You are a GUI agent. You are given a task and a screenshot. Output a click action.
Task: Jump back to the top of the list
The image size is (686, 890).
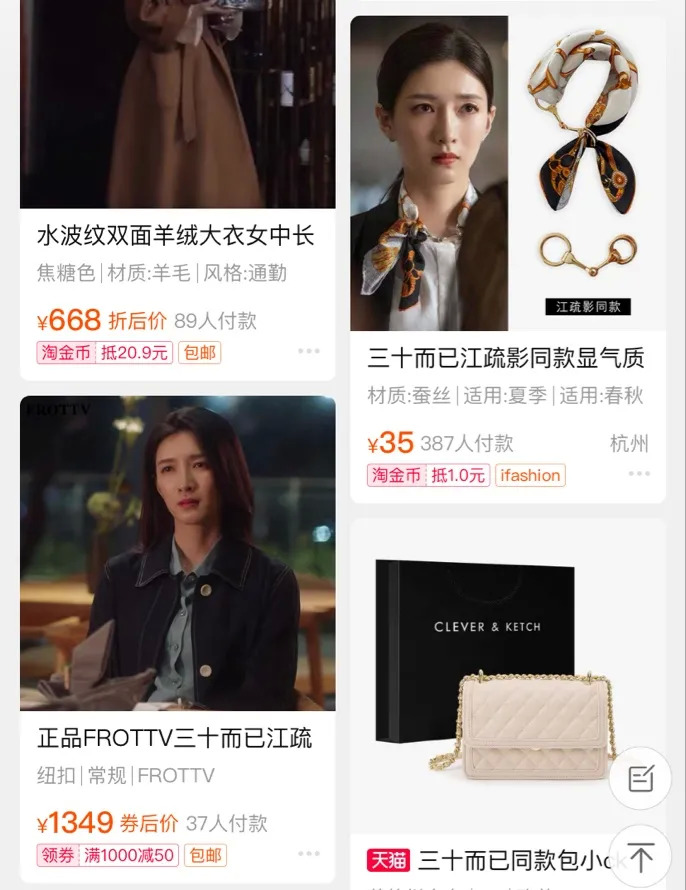point(640,856)
